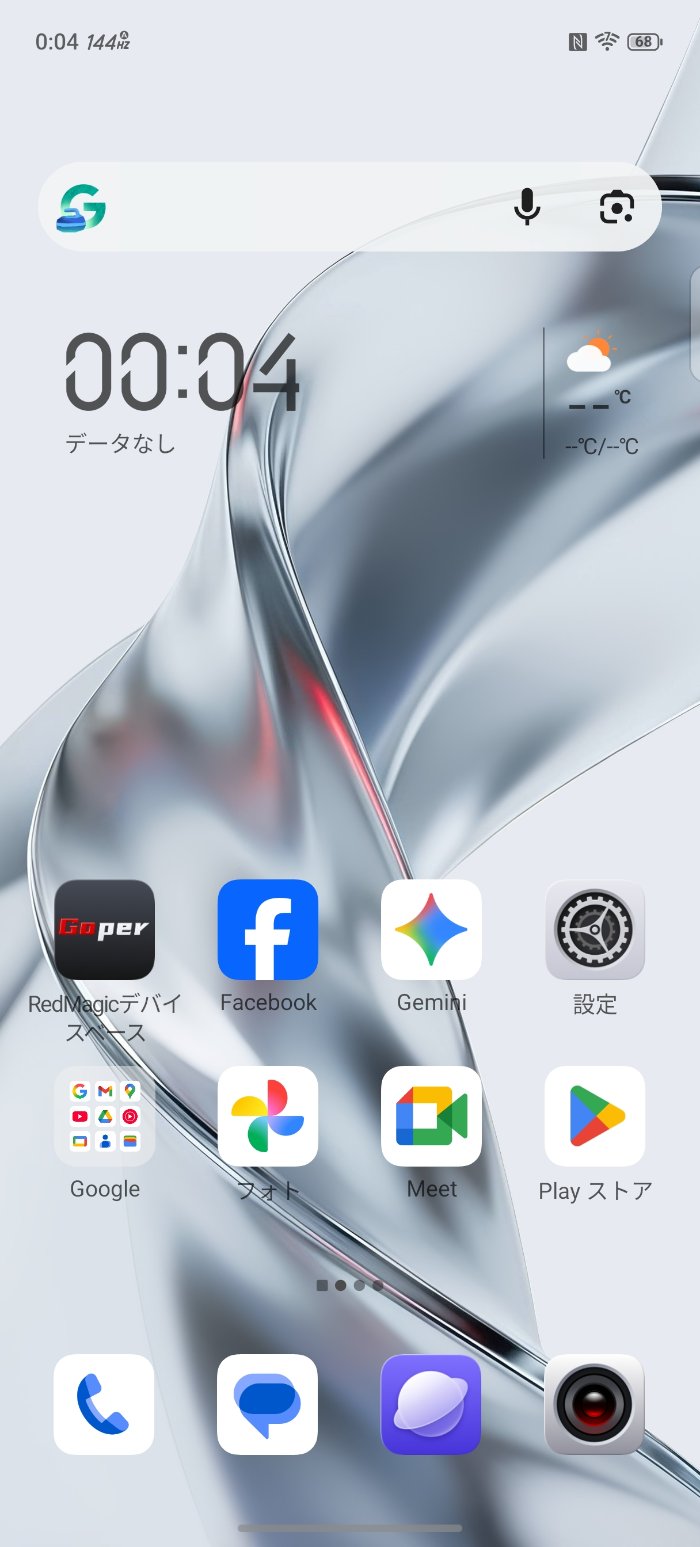Viewport: 700px width, 1547px height.
Task: Launch RedMagic device space app
Action: tap(104, 929)
